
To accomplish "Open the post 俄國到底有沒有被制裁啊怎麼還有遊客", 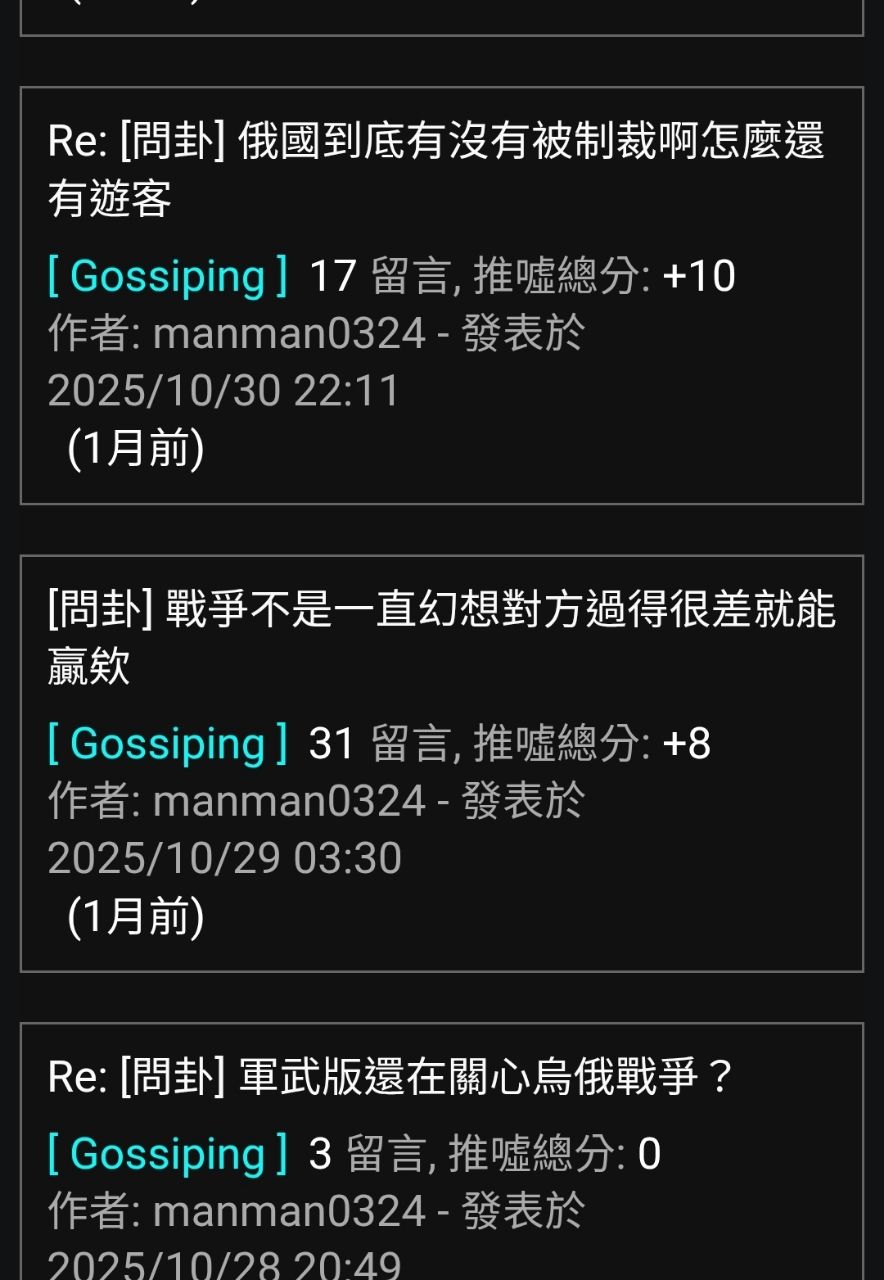I will (436, 169).
